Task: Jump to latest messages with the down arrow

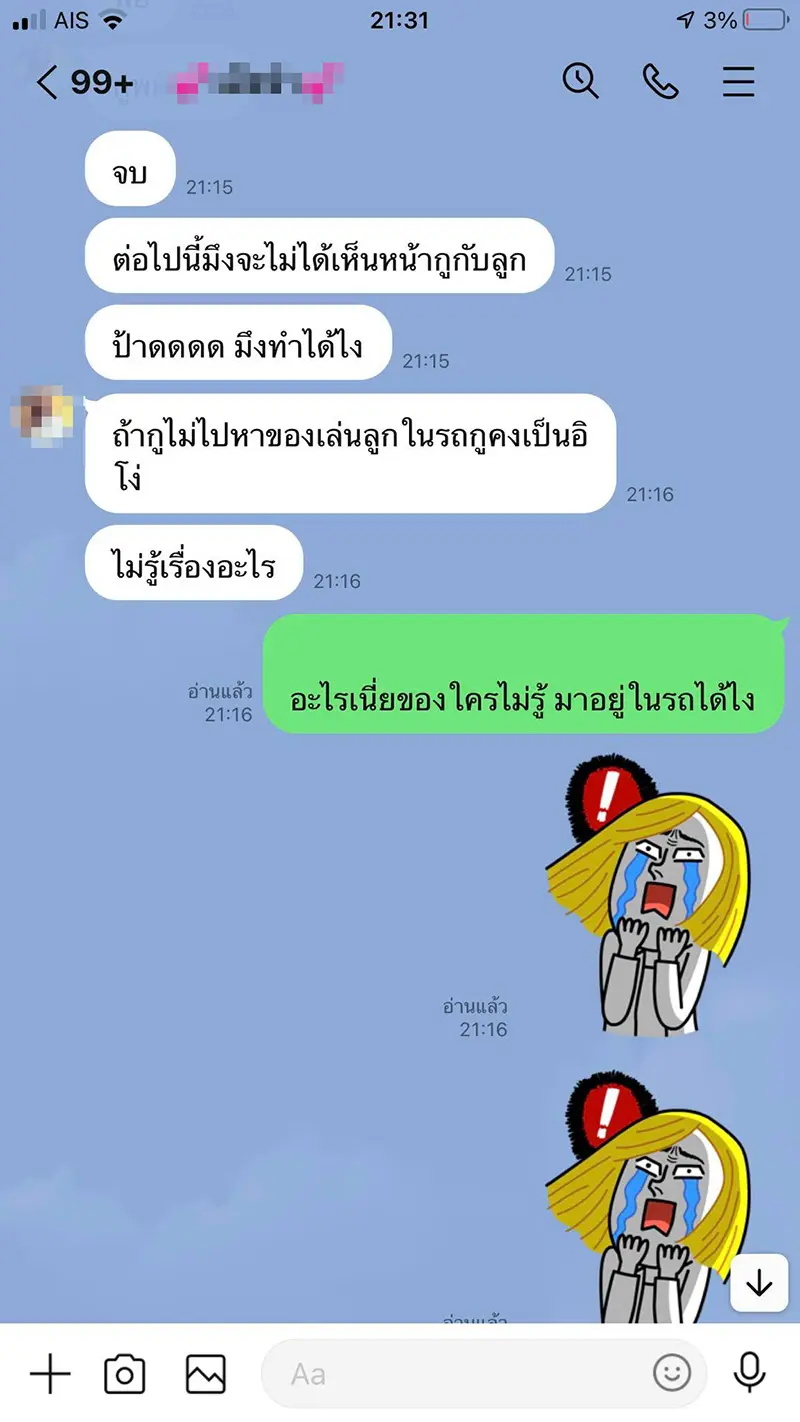Action: pos(760,1283)
